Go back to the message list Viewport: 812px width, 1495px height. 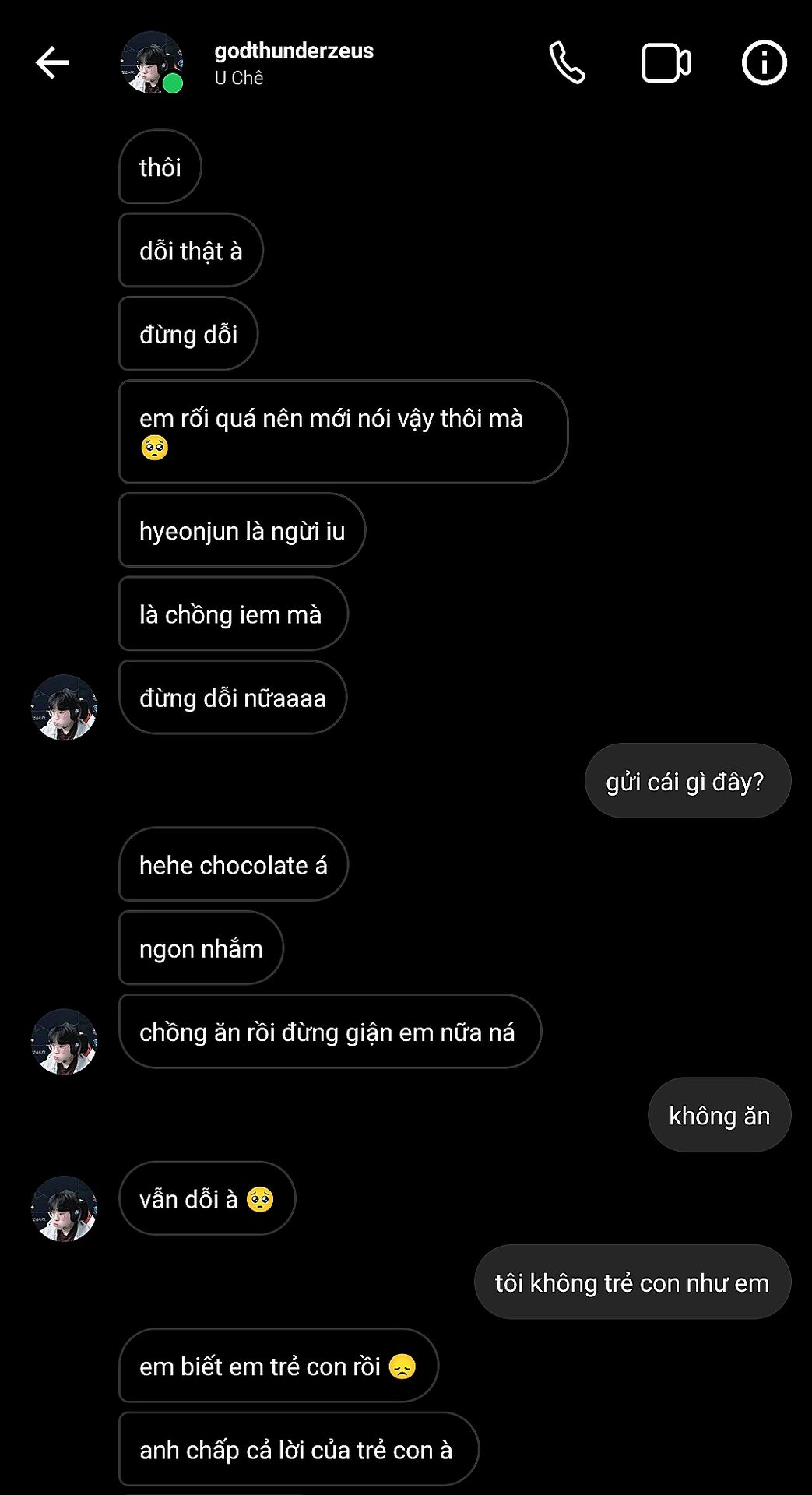pos(52,63)
